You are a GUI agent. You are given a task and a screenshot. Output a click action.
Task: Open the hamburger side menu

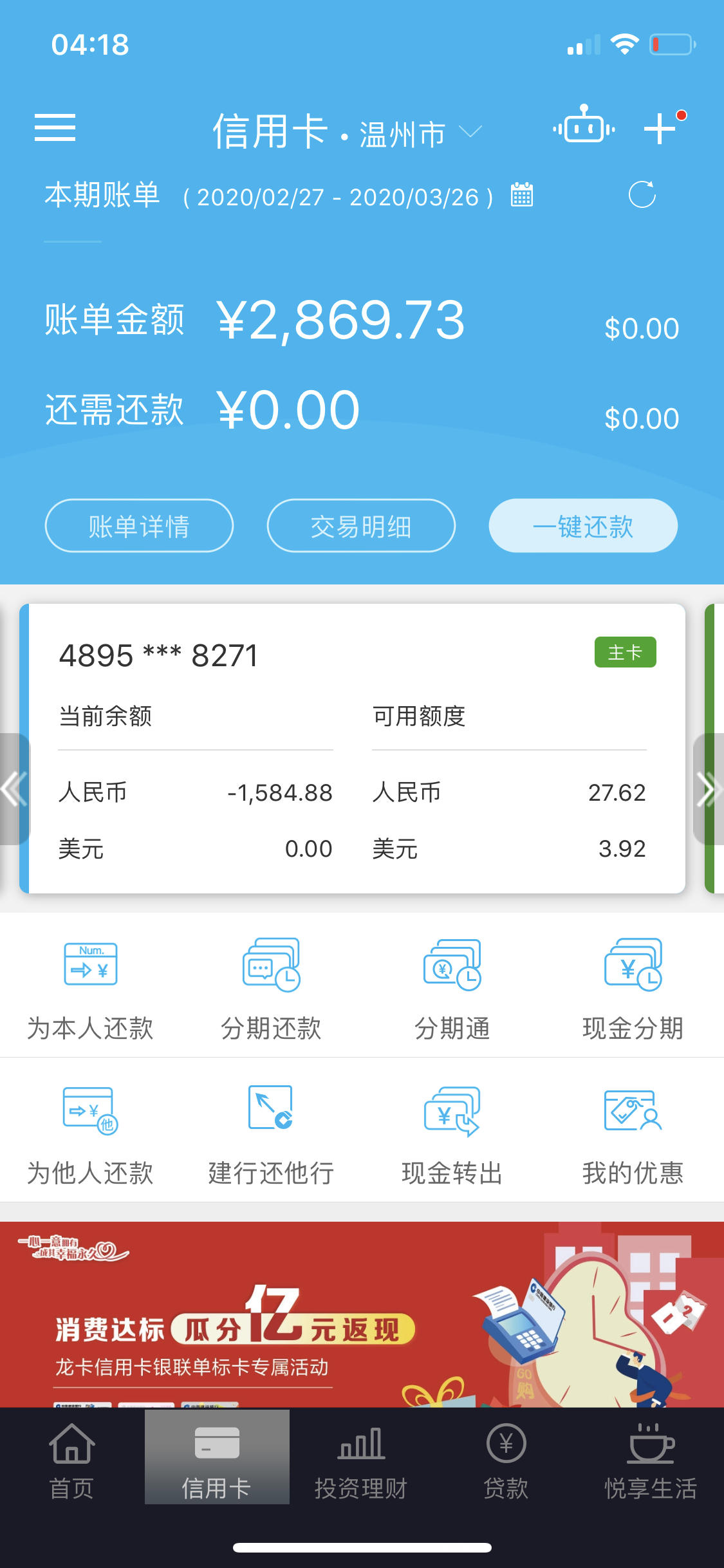point(55,127)
